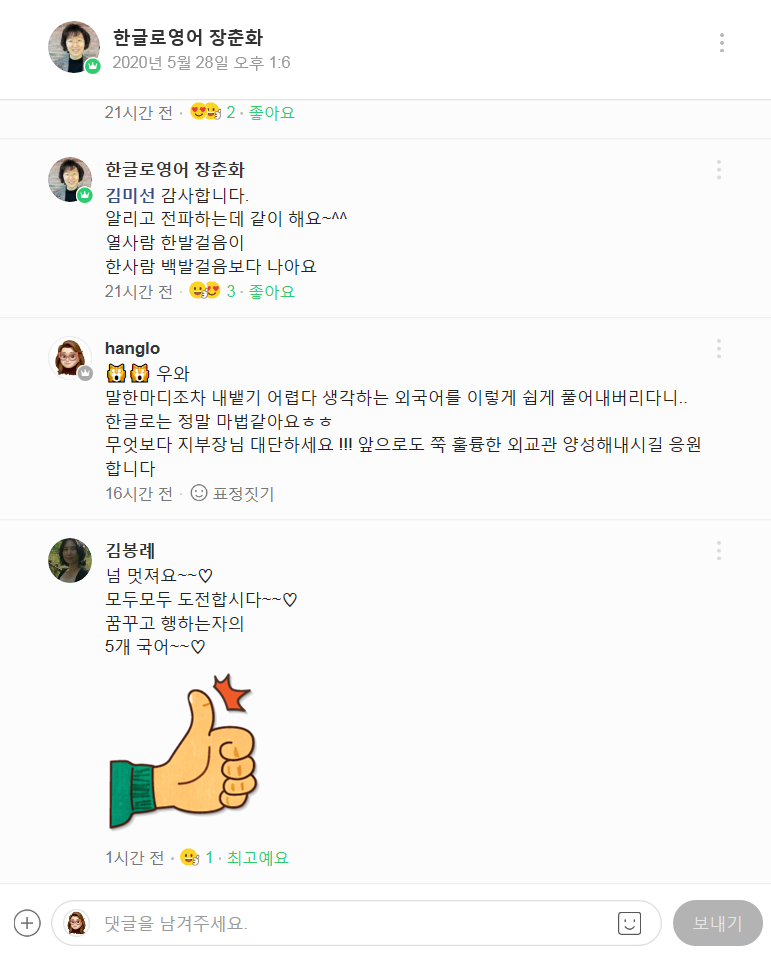Send comment with 보내기 button
The height and width of the screenshot is (960, 771).
tap(717, 923)
